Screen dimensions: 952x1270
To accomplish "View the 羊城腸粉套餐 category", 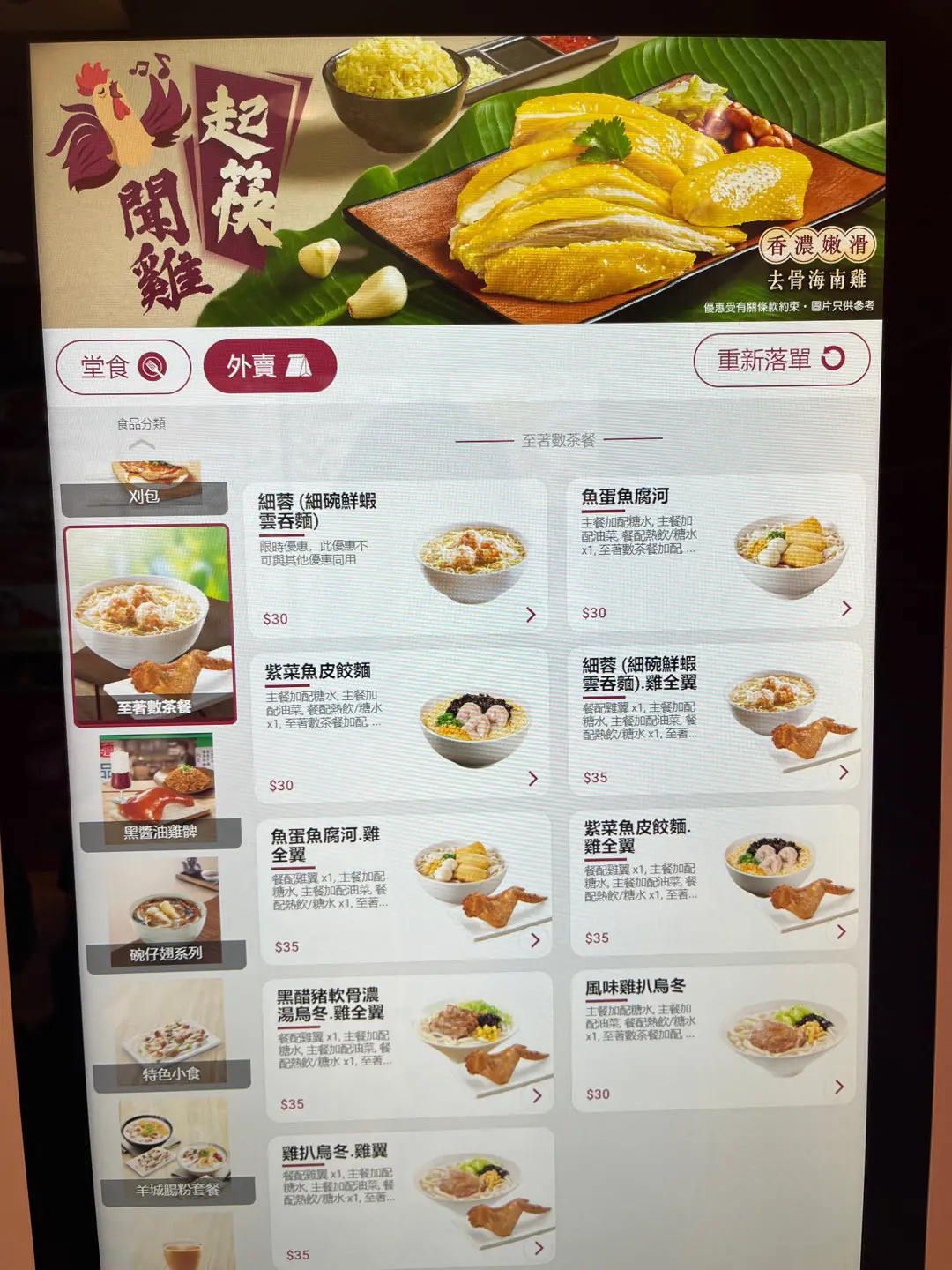I will 176,1151.
